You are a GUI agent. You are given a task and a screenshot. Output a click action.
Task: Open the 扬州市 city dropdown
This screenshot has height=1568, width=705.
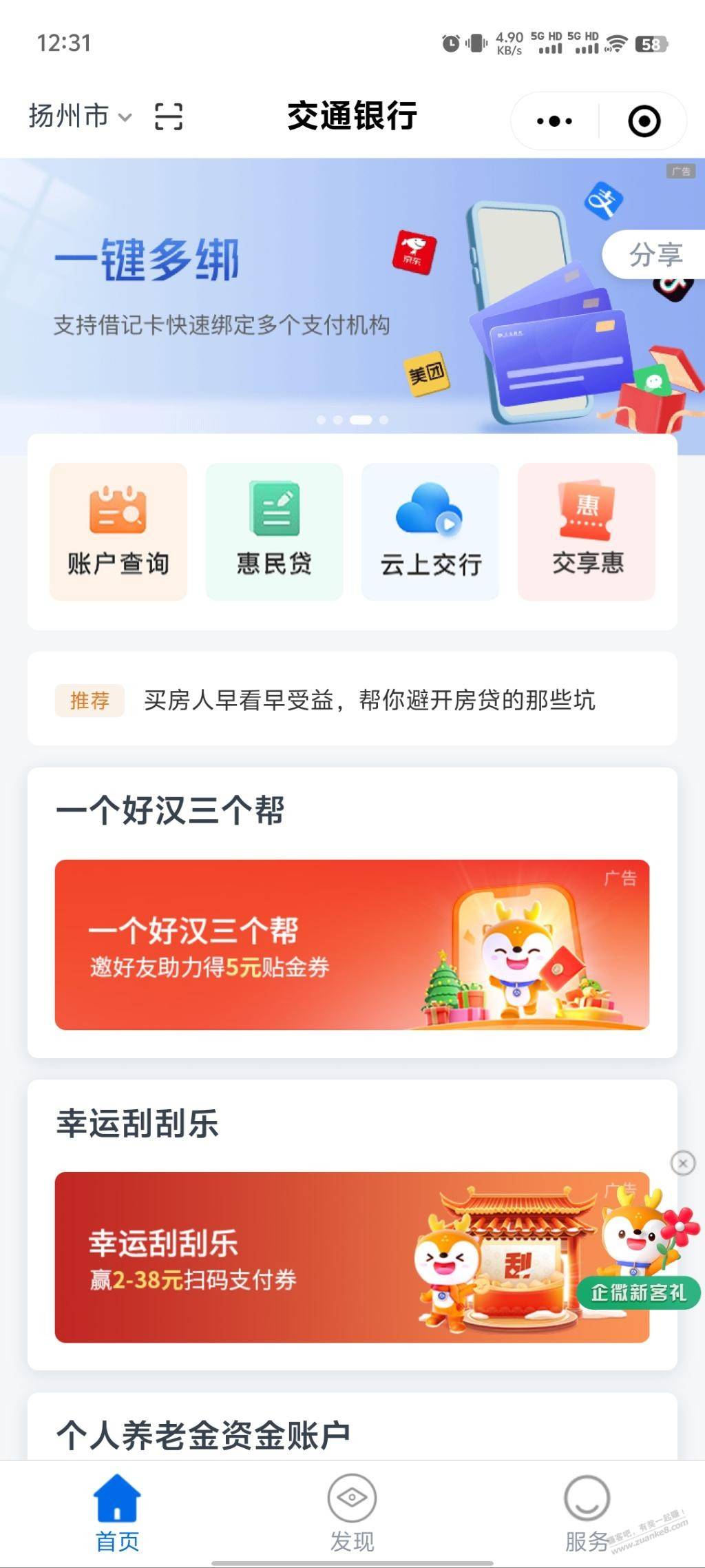80,116
